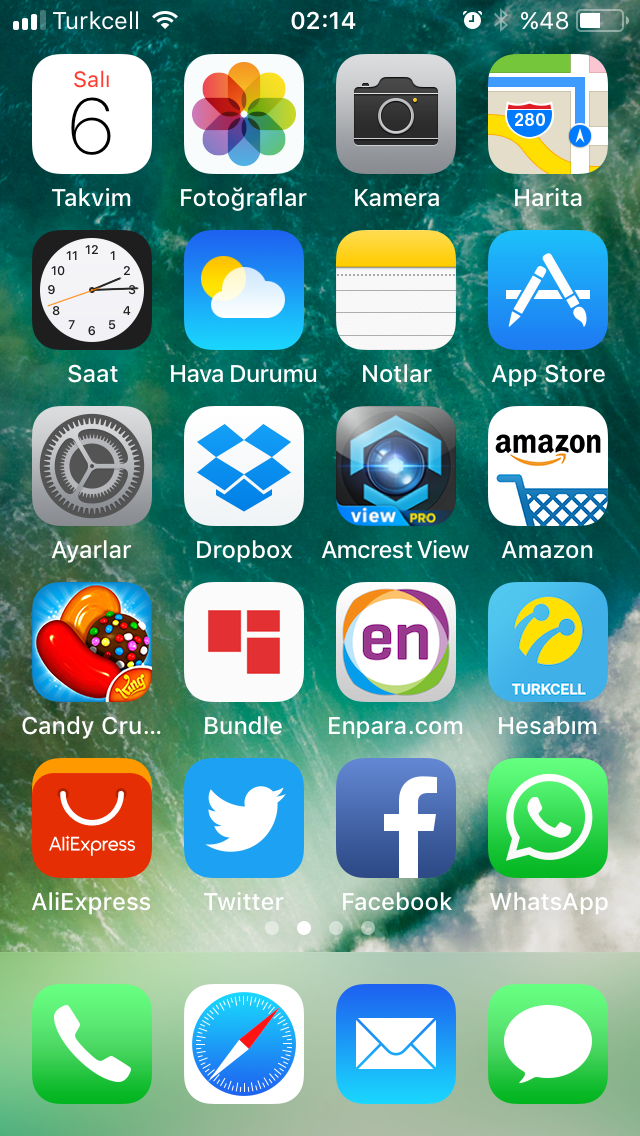Open the Amazon shopping app
The height and width of the screenshot is (1136, 640).
(548, 466)
